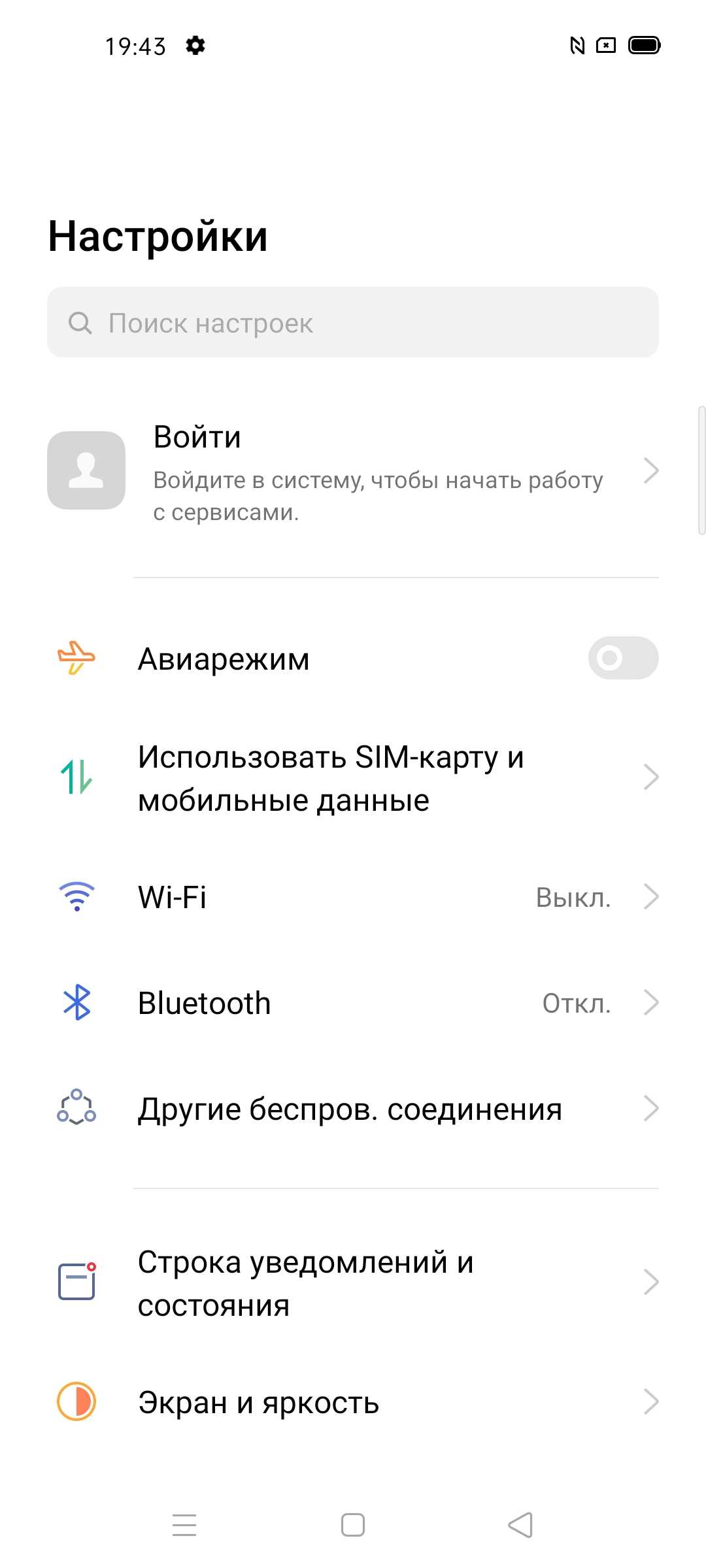The height and width of the screenshot is (1568, 706).
Task: Open Строка уведомлений и состояния
Action: [x=353, y=1282]
